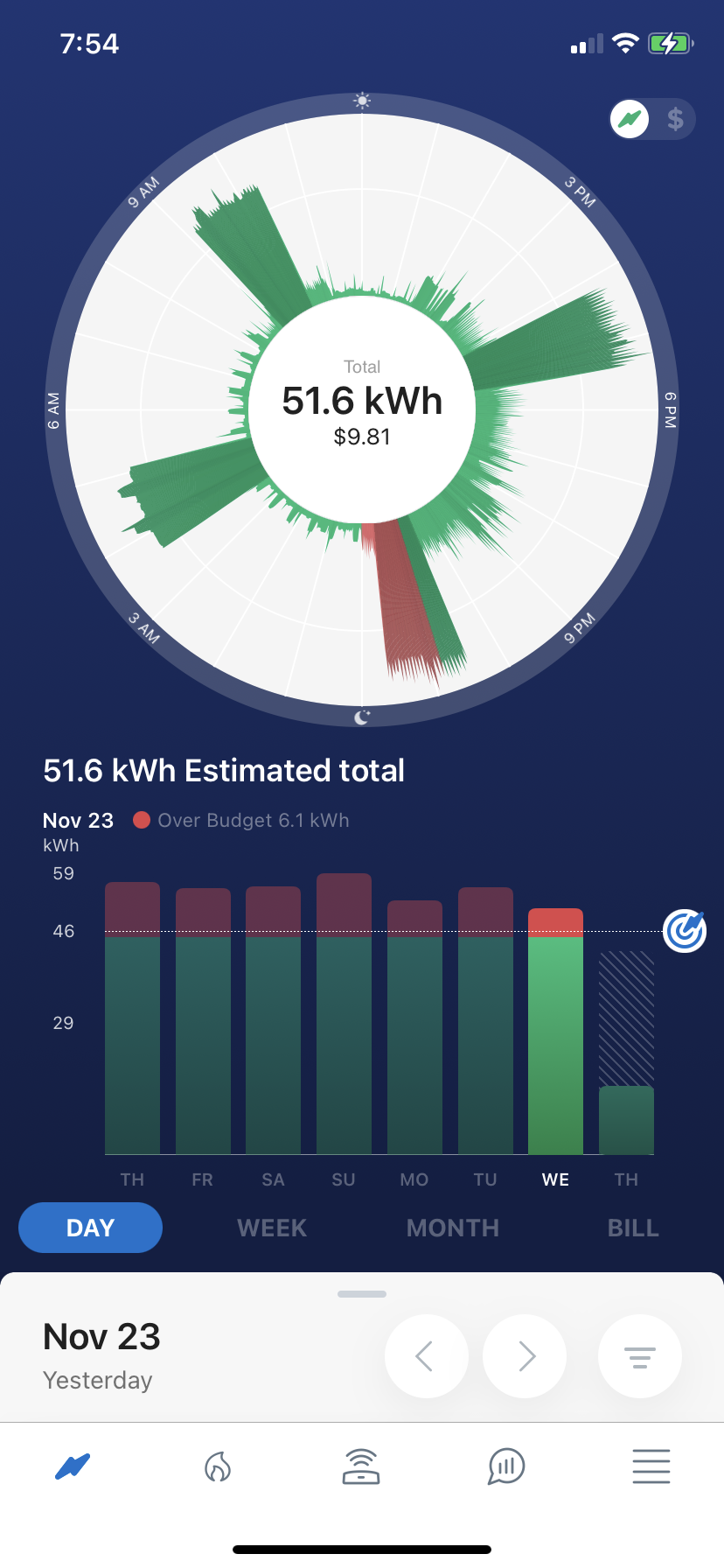Viewport: 724px width, 1568px height.
Task: Go to the next day
Action: coord(525,1356)
